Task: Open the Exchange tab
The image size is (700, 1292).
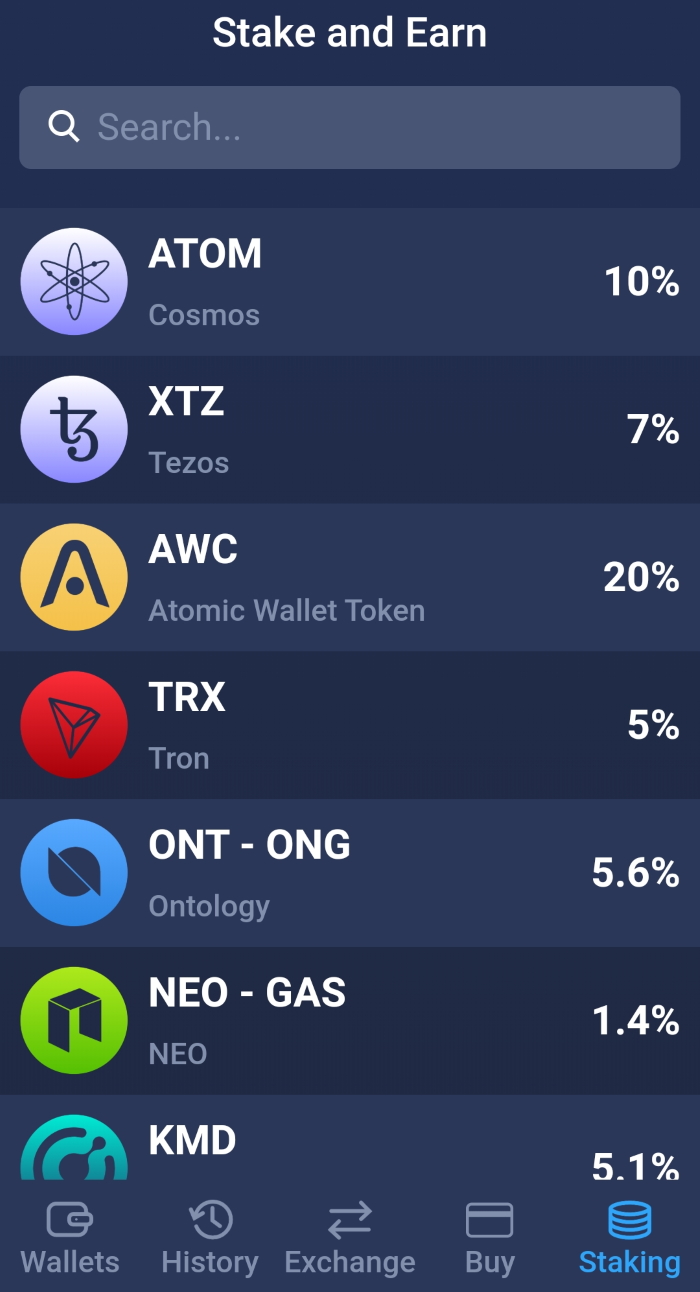Action: [x=350, y=1238]
